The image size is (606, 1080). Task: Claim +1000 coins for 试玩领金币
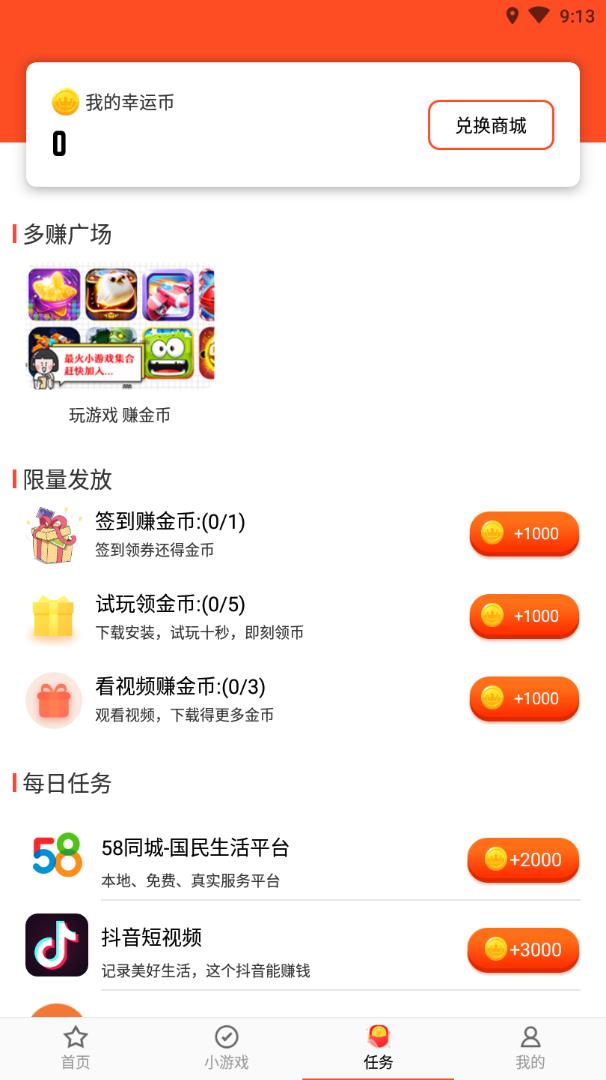coord(524,616)
